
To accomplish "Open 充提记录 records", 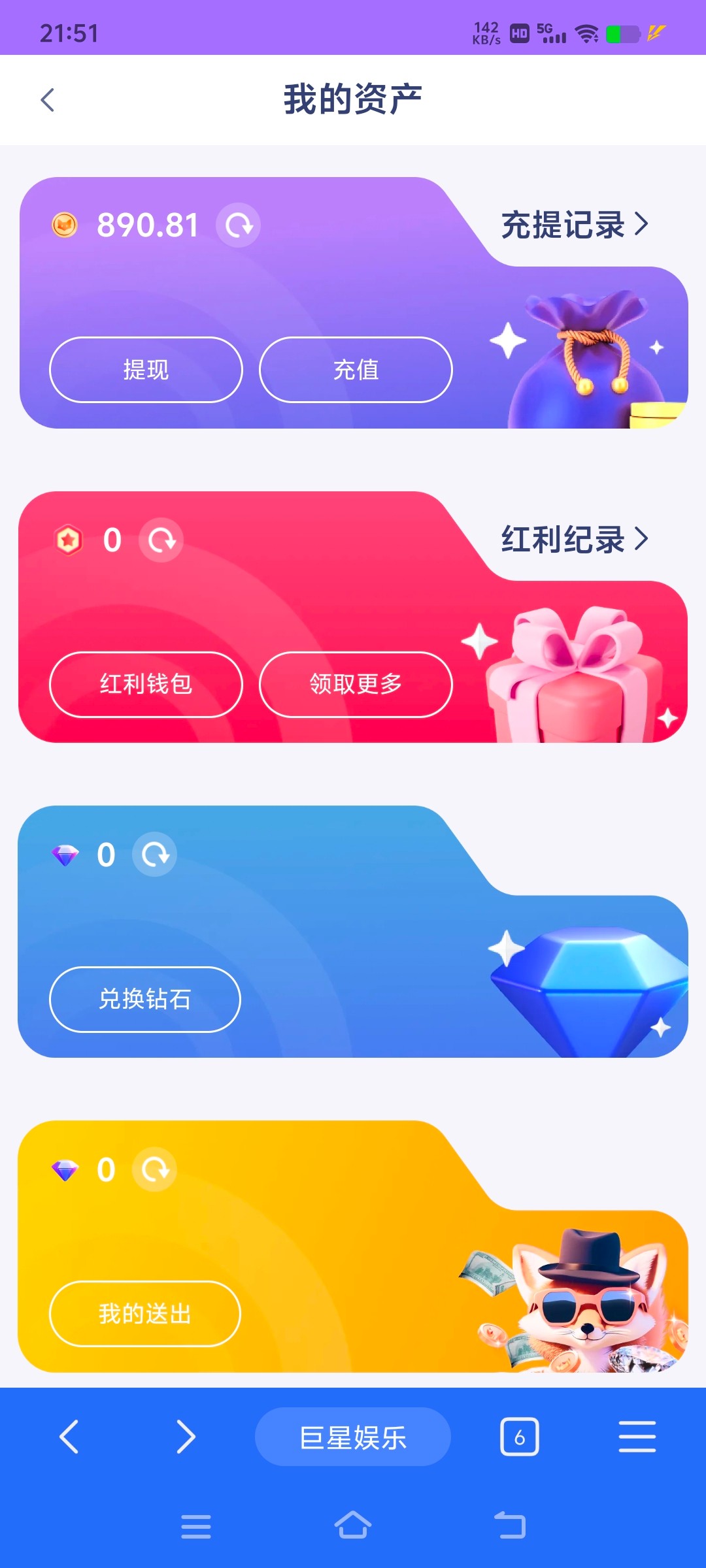I will (575, 225).
